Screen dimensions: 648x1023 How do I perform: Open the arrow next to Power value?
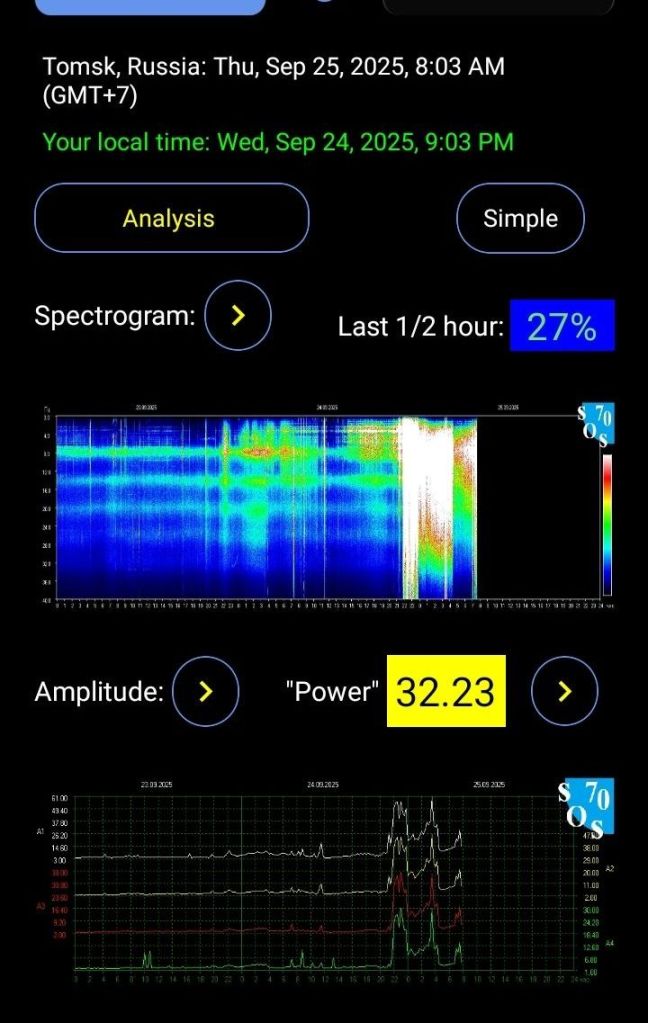pyautogui.click(x=564, y=691)
